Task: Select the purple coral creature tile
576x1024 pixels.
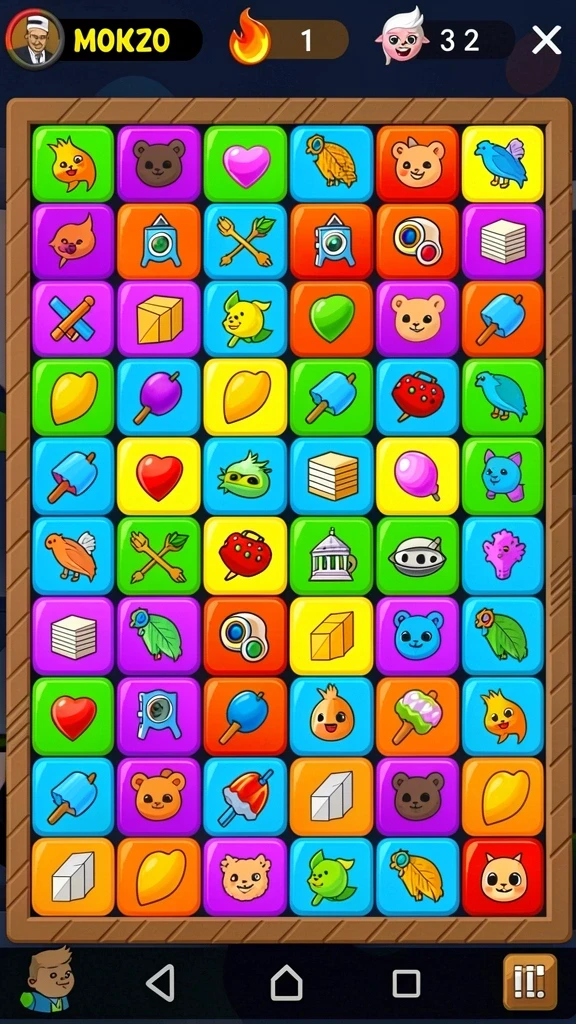Action: 503,556
